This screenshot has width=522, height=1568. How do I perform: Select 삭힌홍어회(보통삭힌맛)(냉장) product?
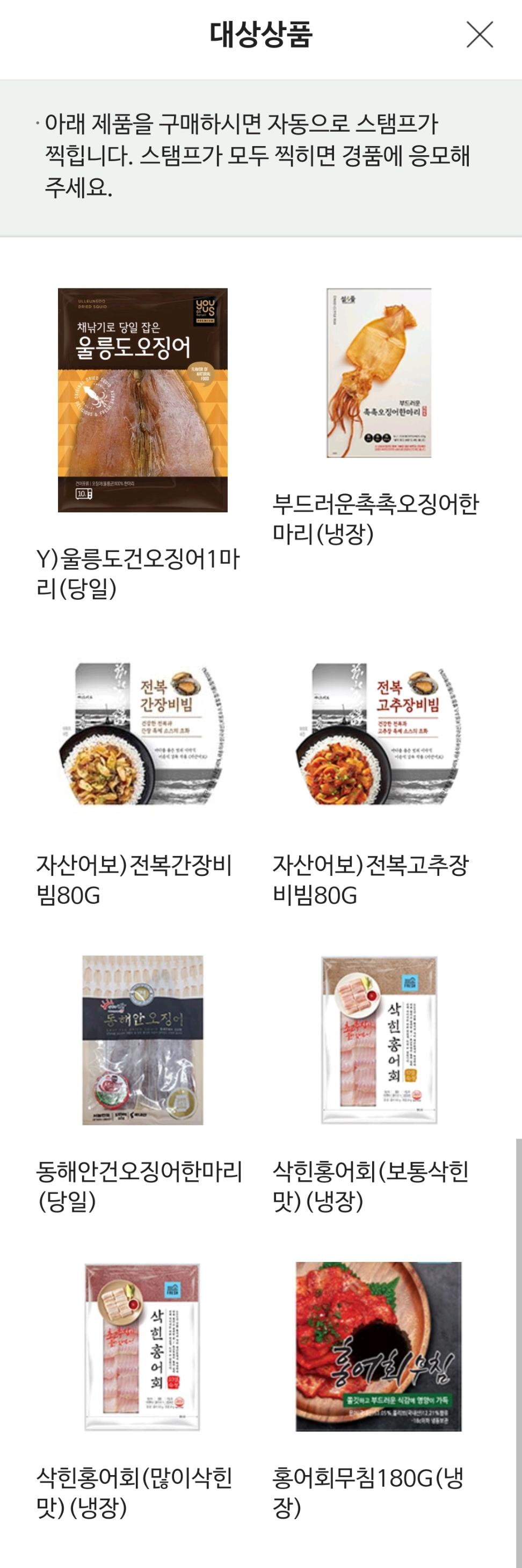378,1040
